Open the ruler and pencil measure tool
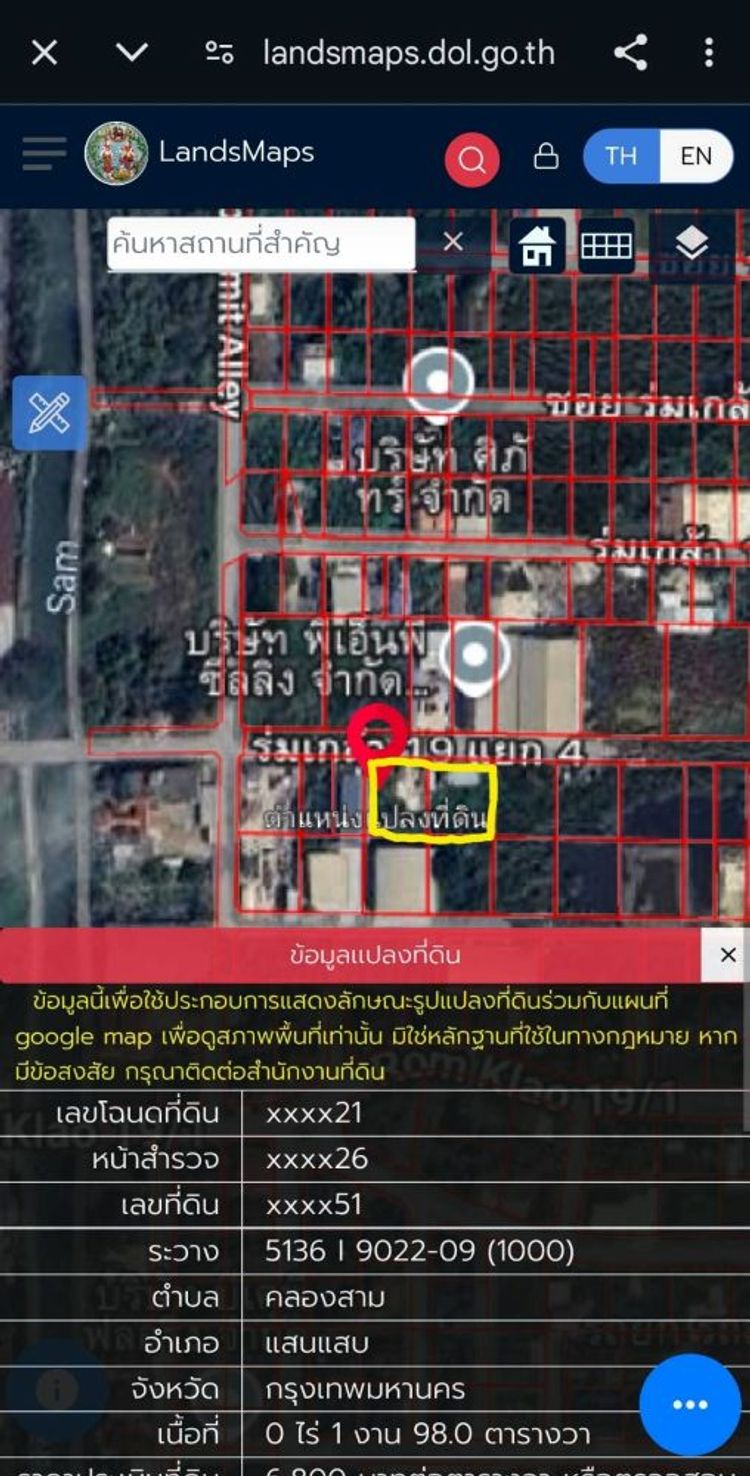Viewport: 750px width, 1476px height. 49,413
